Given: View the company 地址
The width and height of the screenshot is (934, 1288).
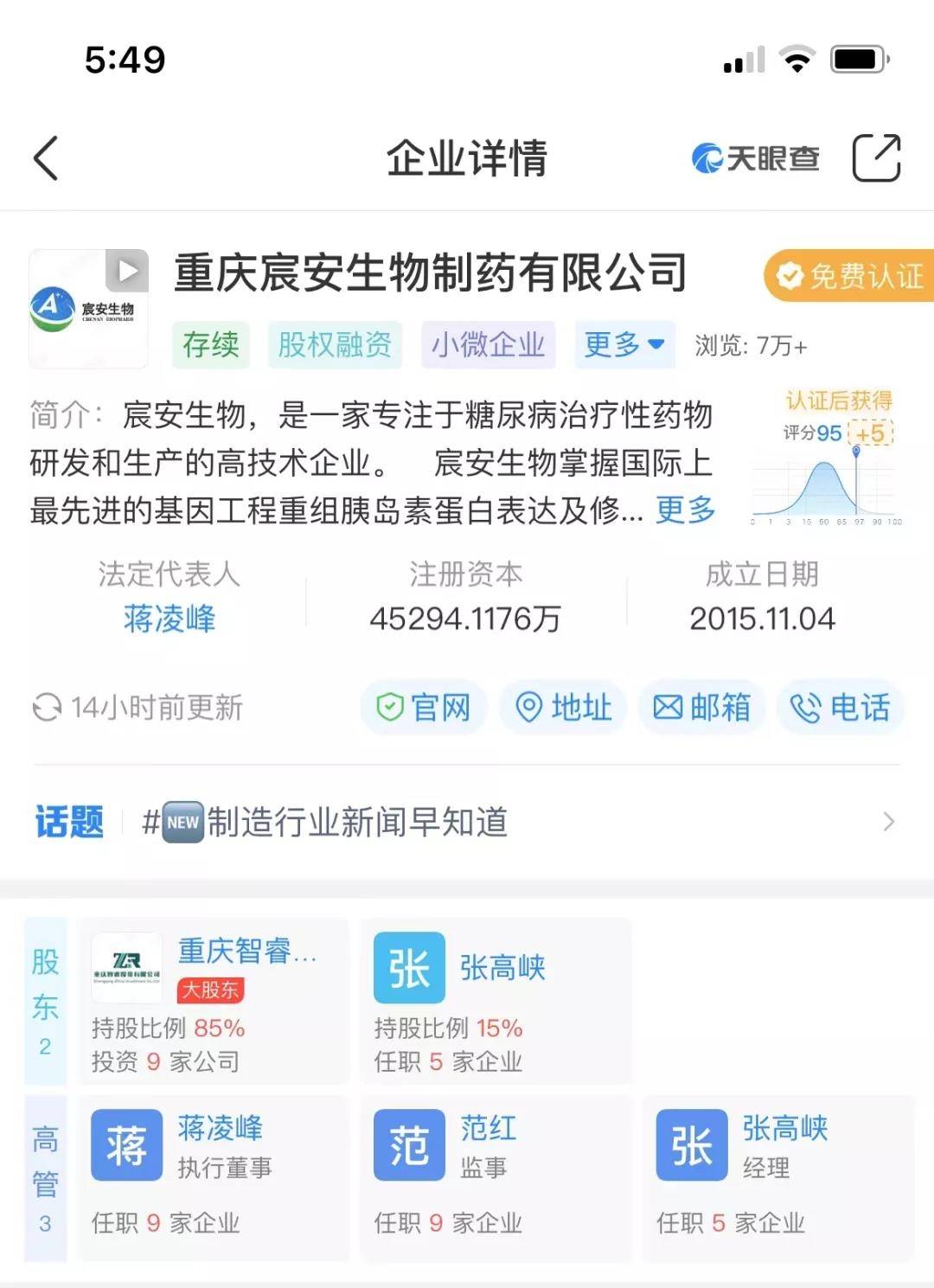Looking at the screenshot, I should 564,708.
